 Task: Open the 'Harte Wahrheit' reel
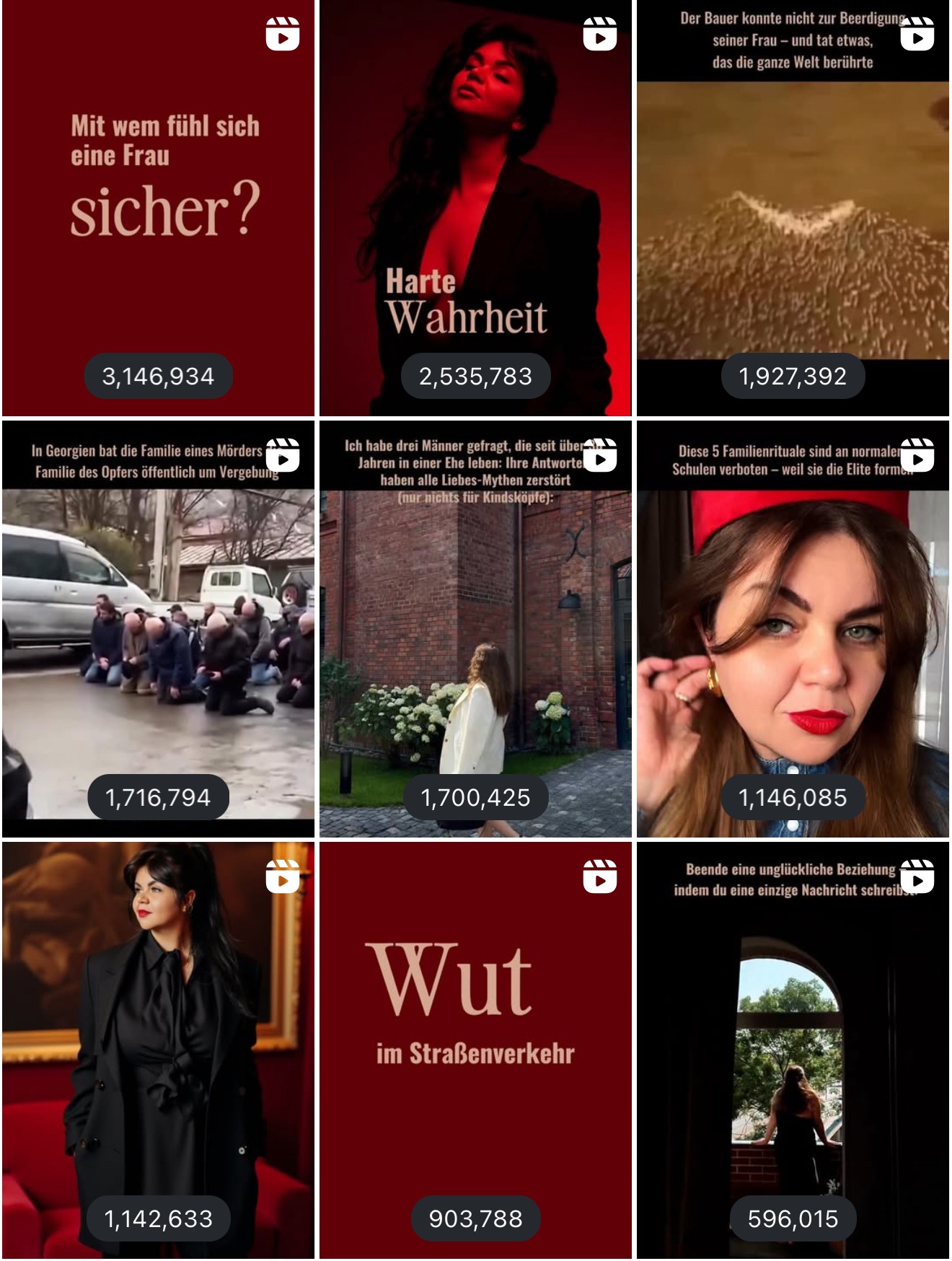click(475, 208)
